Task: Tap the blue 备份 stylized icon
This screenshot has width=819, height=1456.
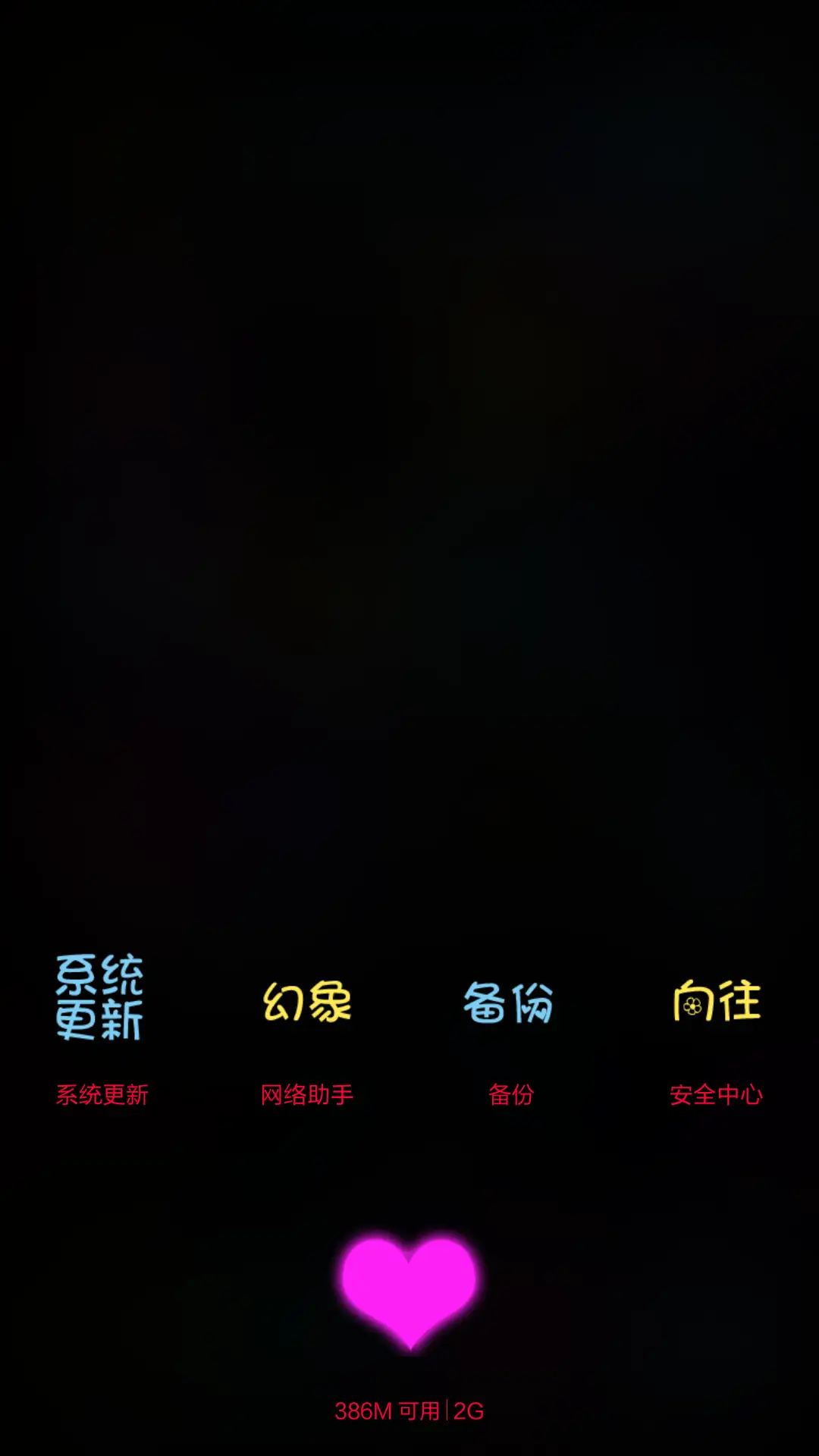Action: point(510,1001)
